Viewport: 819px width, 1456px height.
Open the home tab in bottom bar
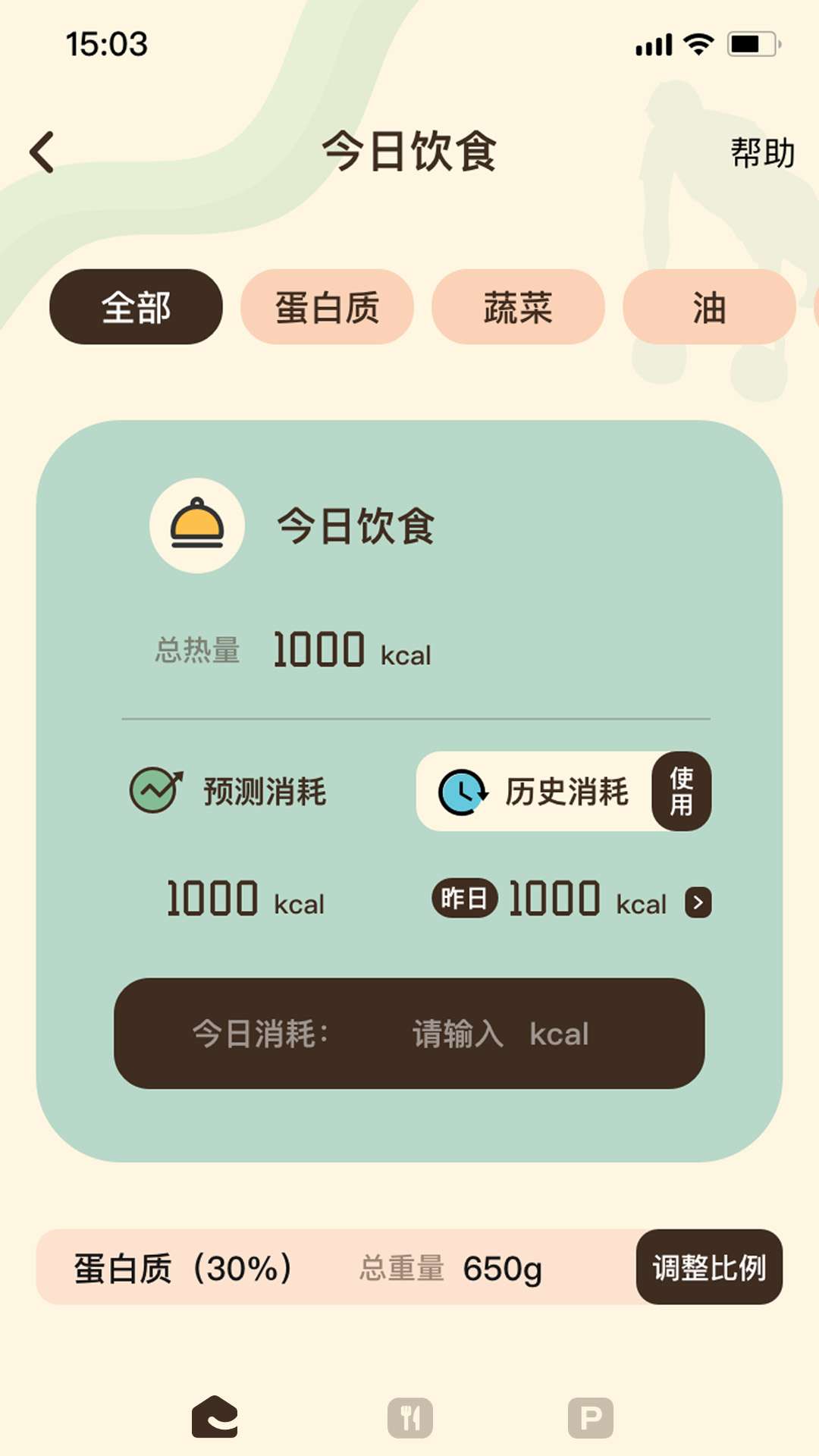pyautogui.click(x=215, y=1417)
